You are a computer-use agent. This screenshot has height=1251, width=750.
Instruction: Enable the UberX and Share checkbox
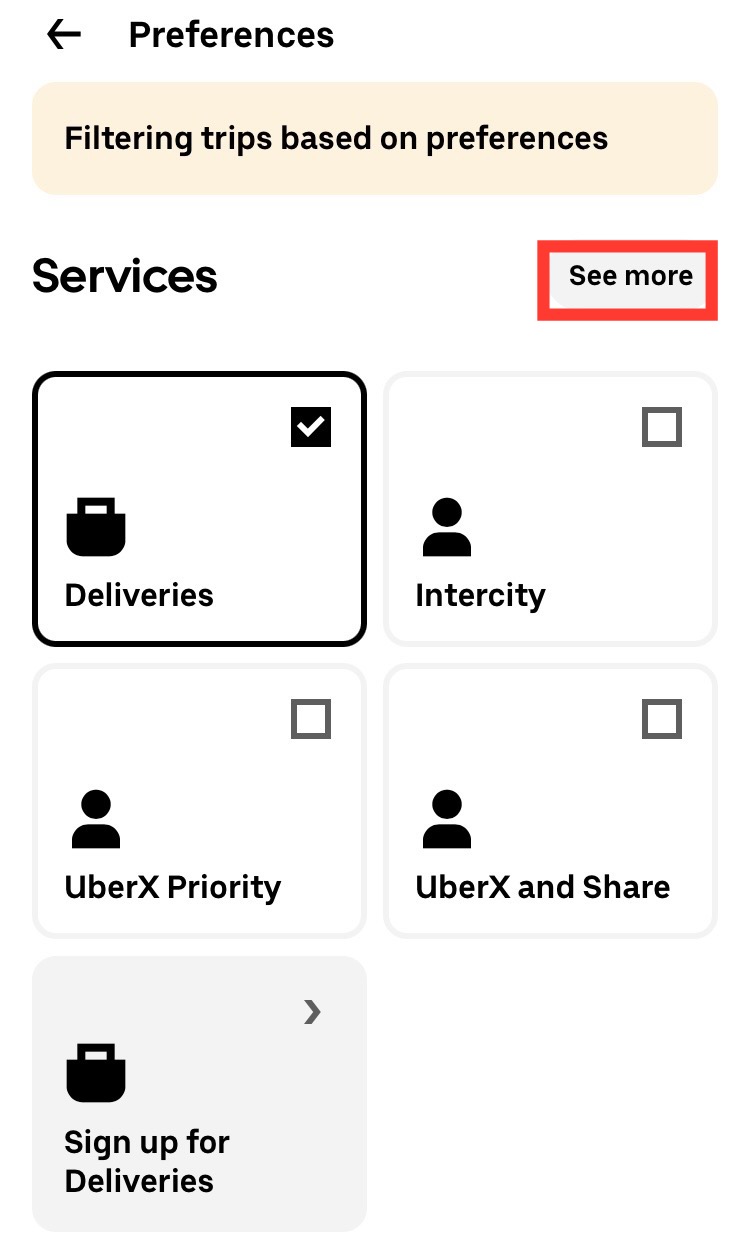(x=661, y=718)
